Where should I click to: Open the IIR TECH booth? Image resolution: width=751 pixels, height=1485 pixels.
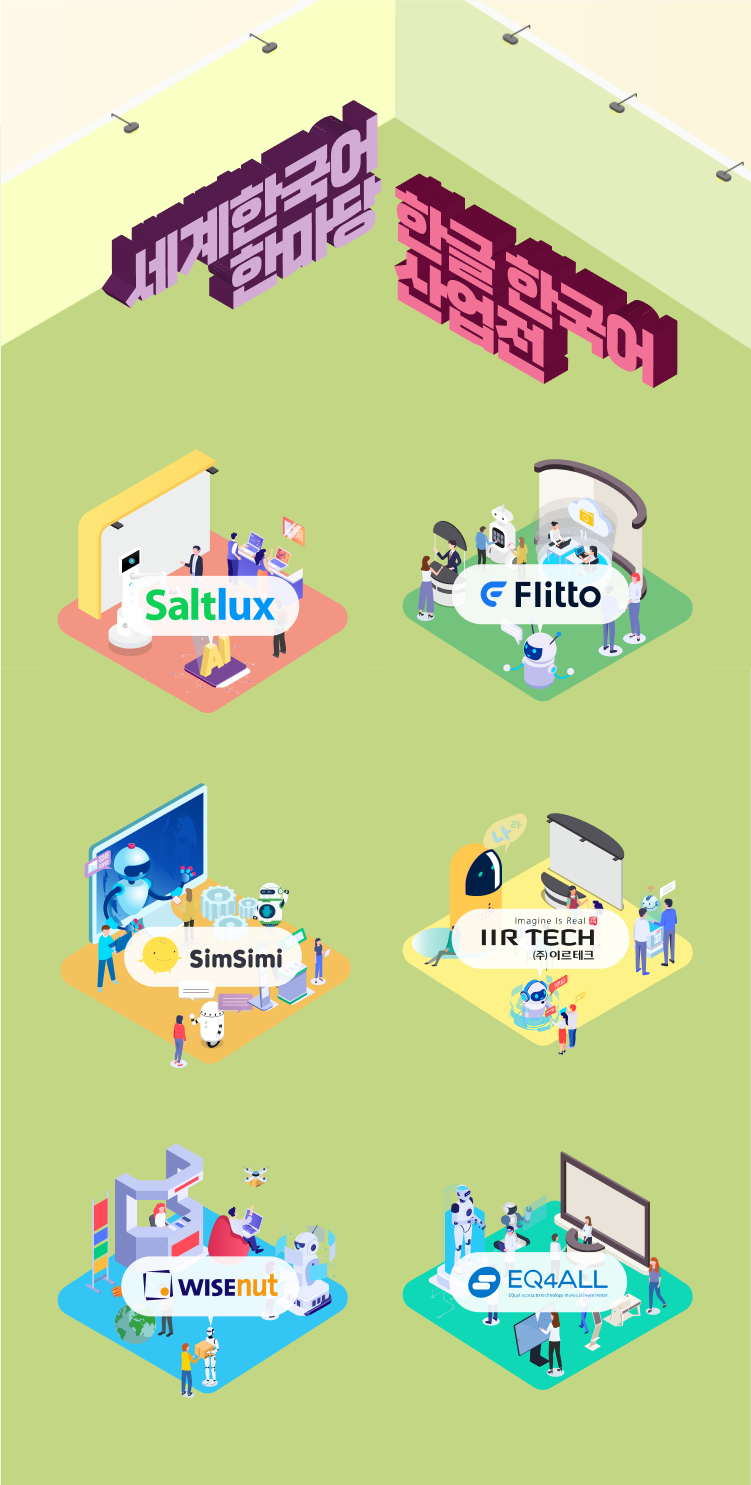pos(540,939)
